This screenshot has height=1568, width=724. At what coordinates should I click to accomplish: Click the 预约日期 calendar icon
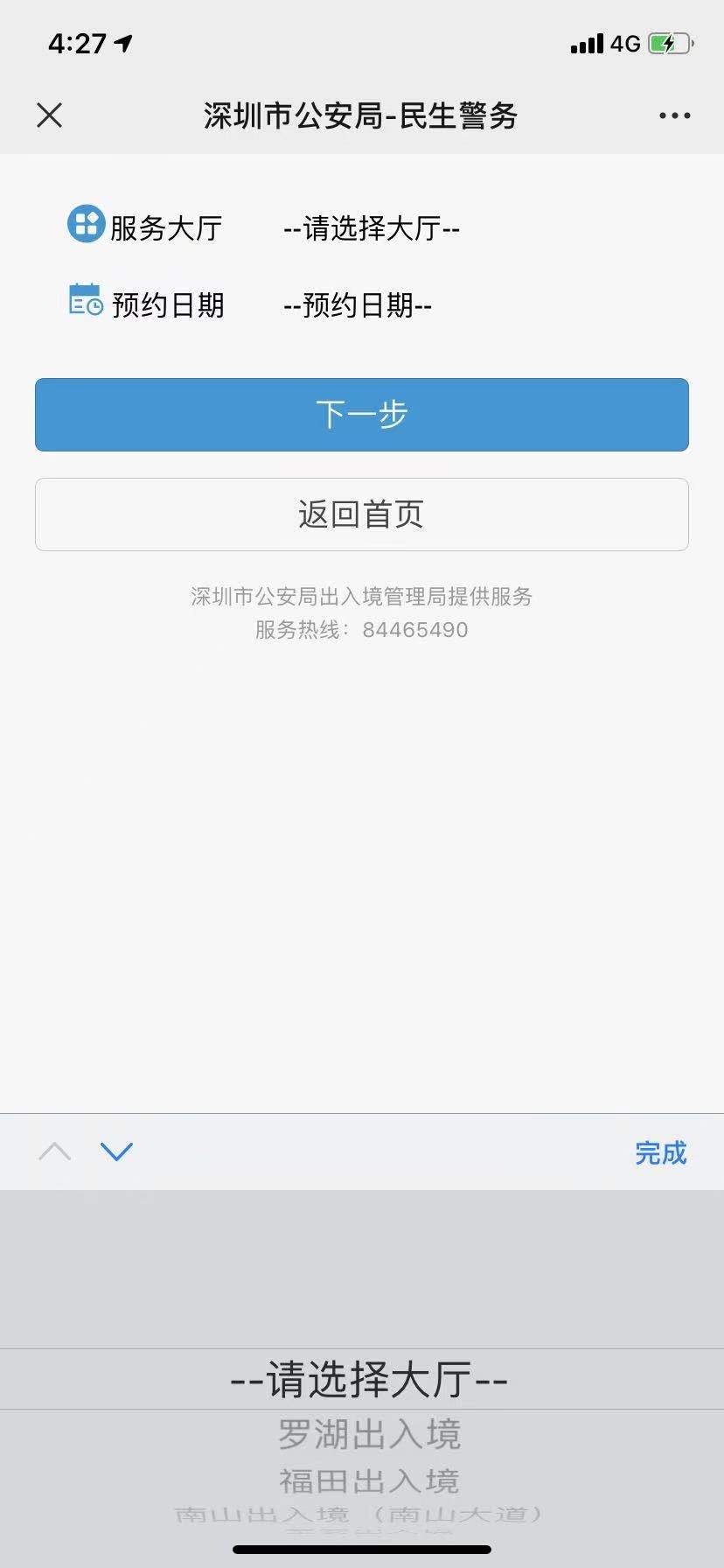(84, 303)
